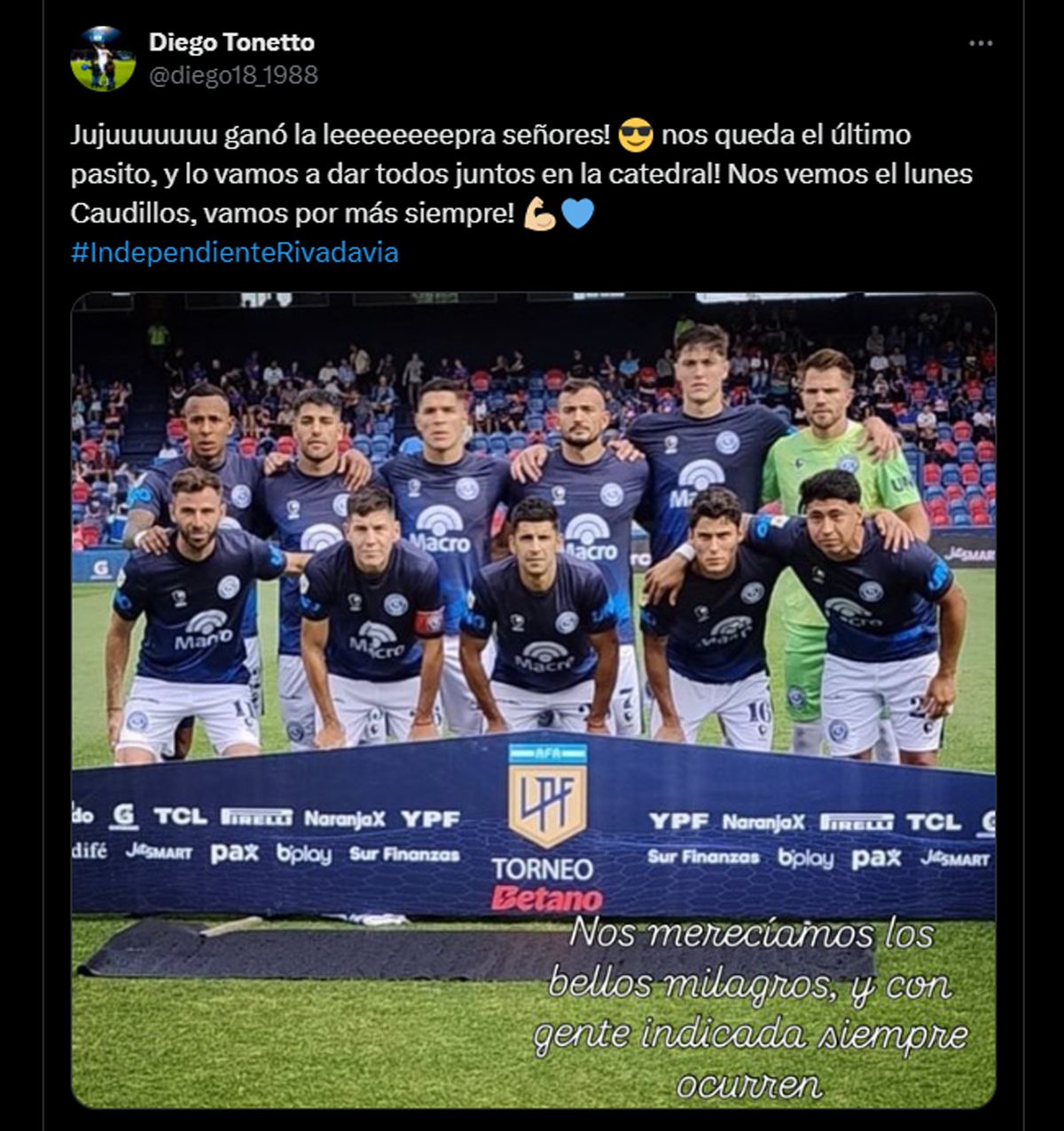Open Diego Tonetto's profile picture
The image size is (1064, 1131).
[103, 59]
